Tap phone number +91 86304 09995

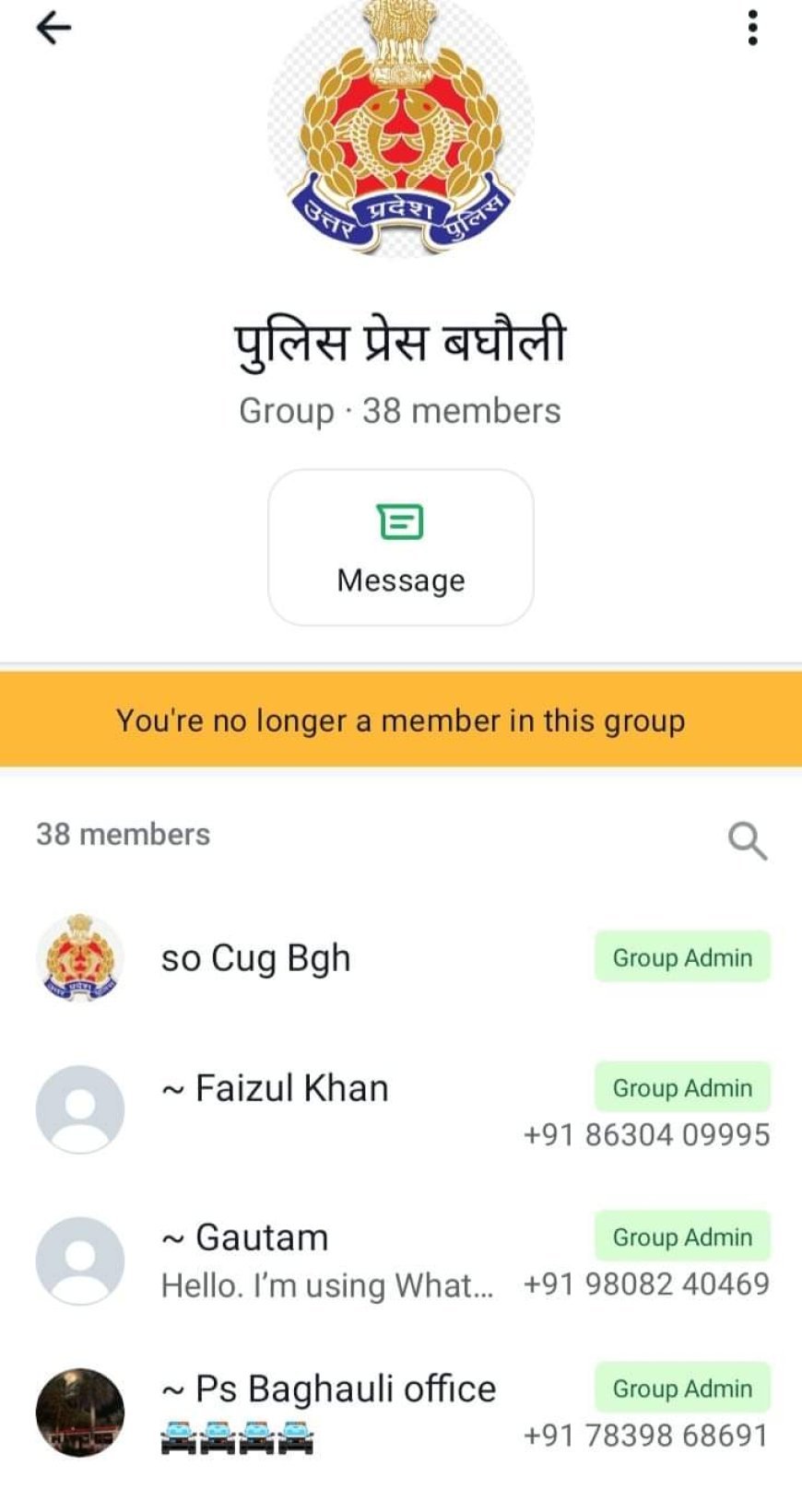point(647,1135)
